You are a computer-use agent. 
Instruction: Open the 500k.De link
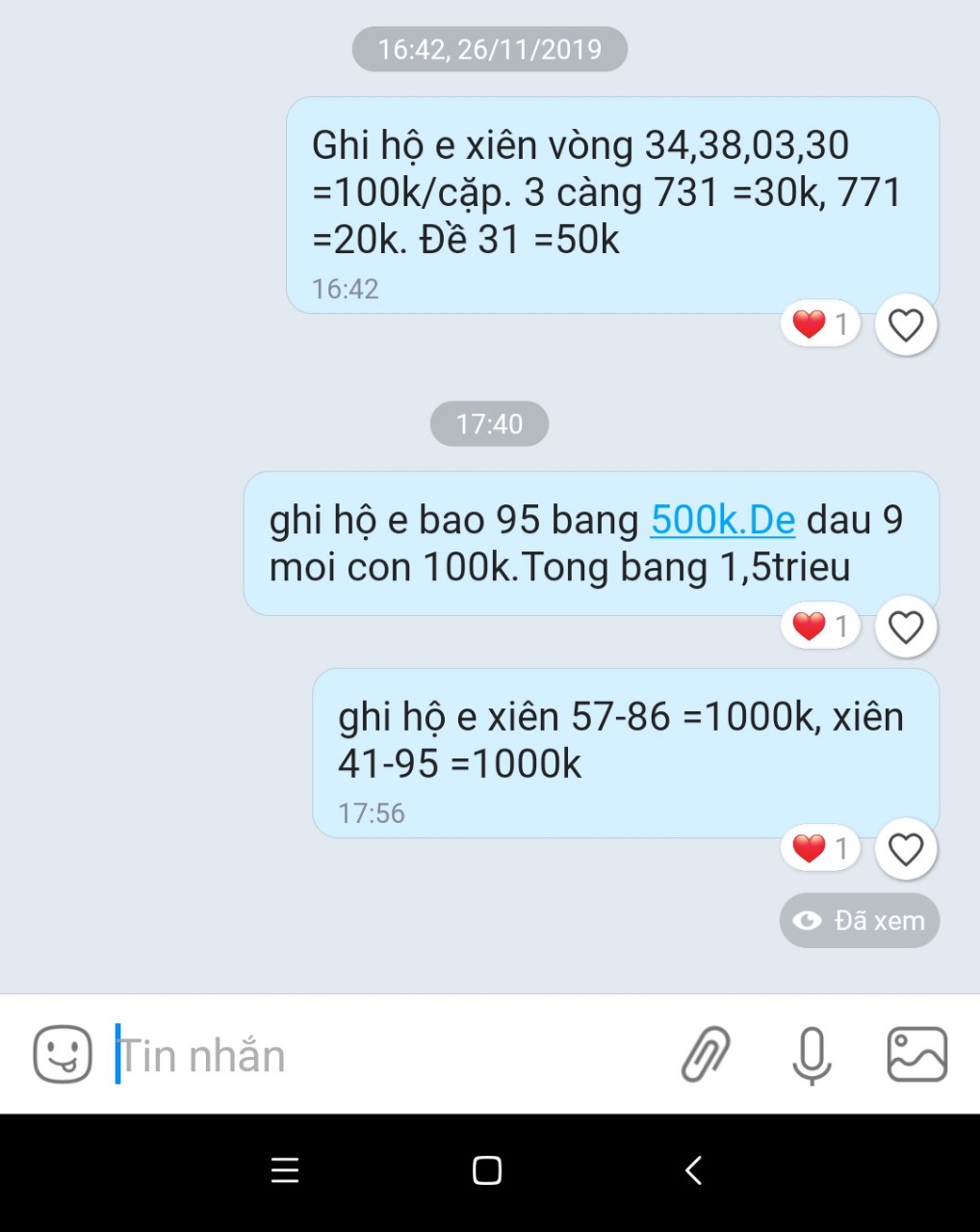click(722, 520)
